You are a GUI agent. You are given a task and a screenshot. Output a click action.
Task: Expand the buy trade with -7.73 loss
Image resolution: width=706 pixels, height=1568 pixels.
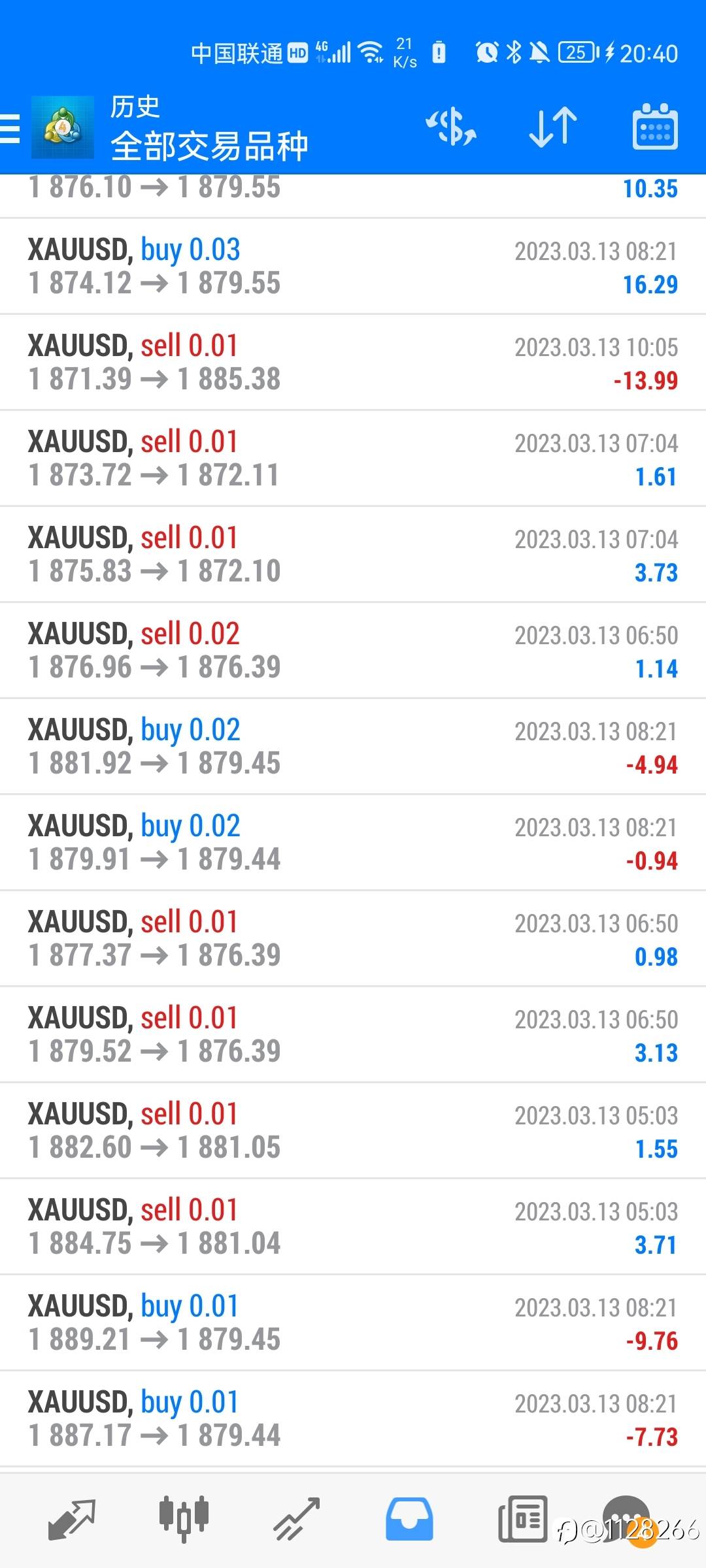click(x=353, y=1419)
